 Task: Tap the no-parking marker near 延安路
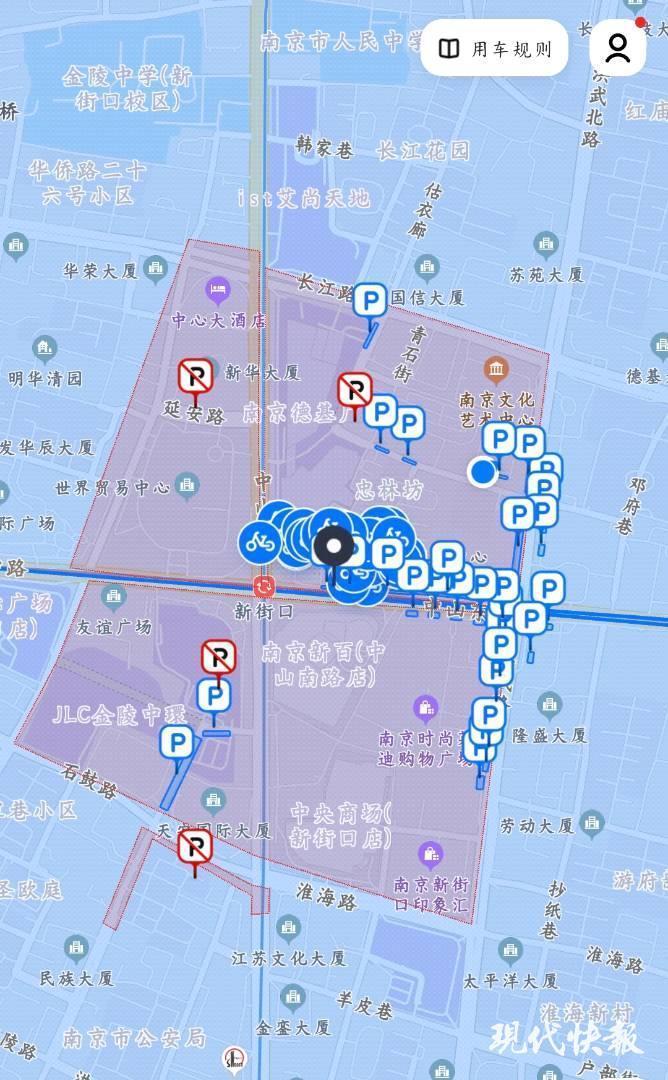coord(196,377)
